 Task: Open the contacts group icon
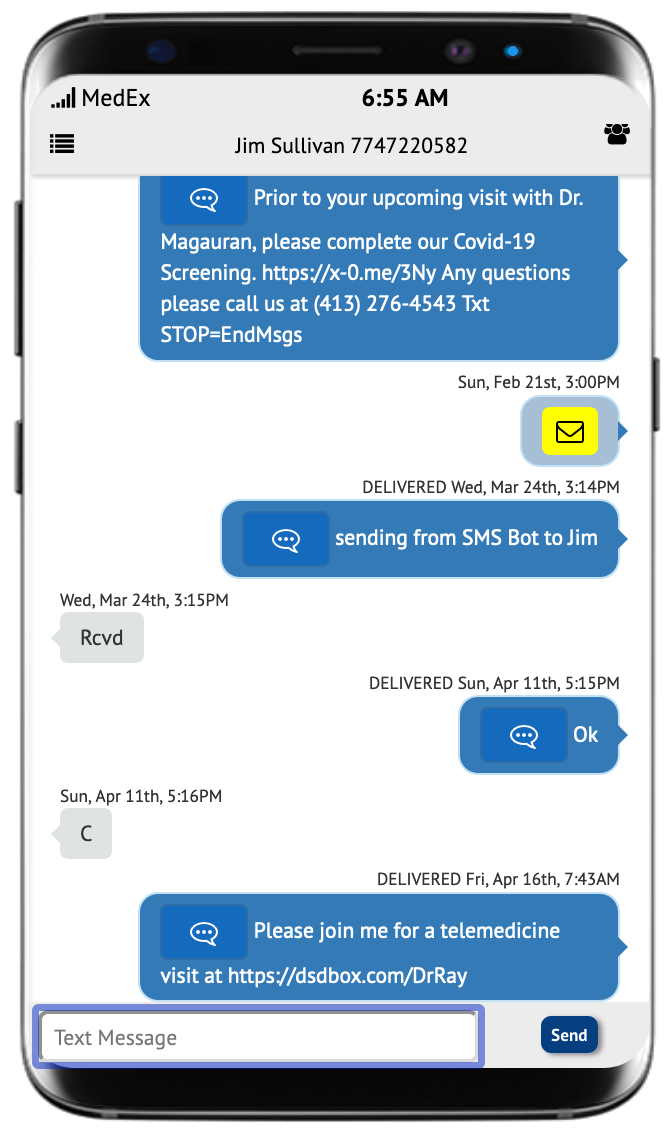coord(617,134)
